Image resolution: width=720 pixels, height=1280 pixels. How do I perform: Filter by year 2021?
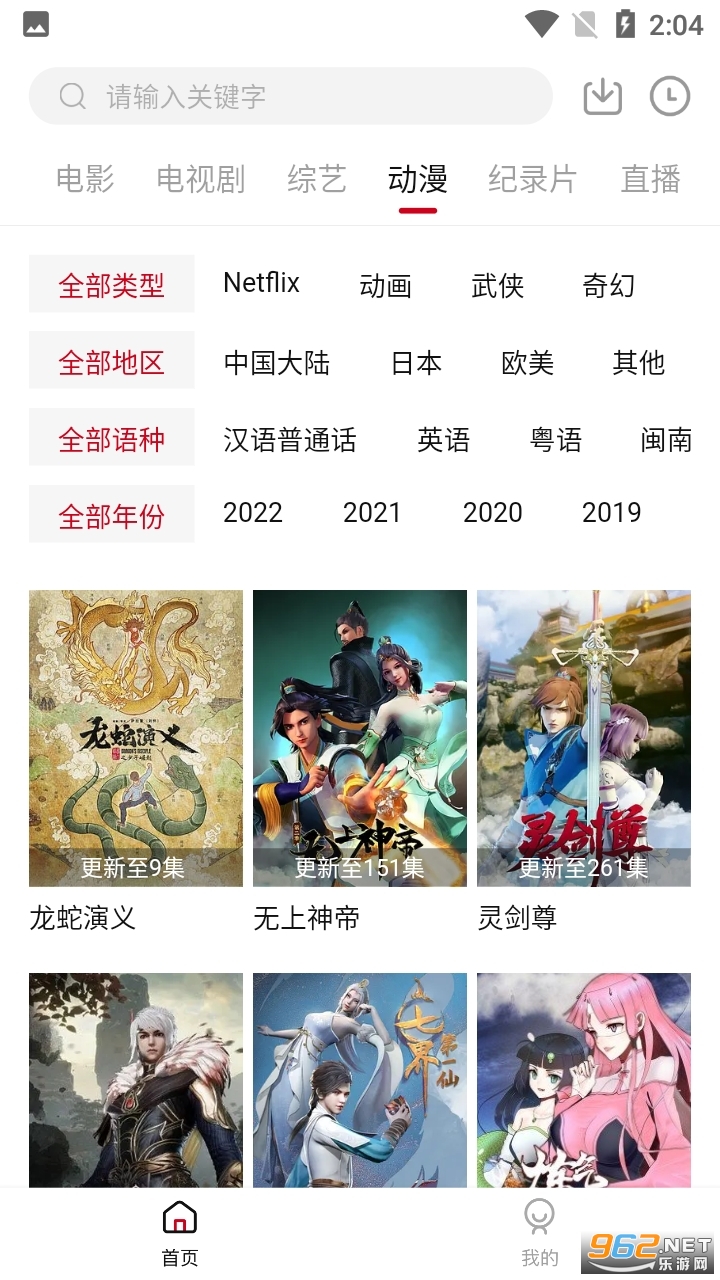(x=371, y=513)
